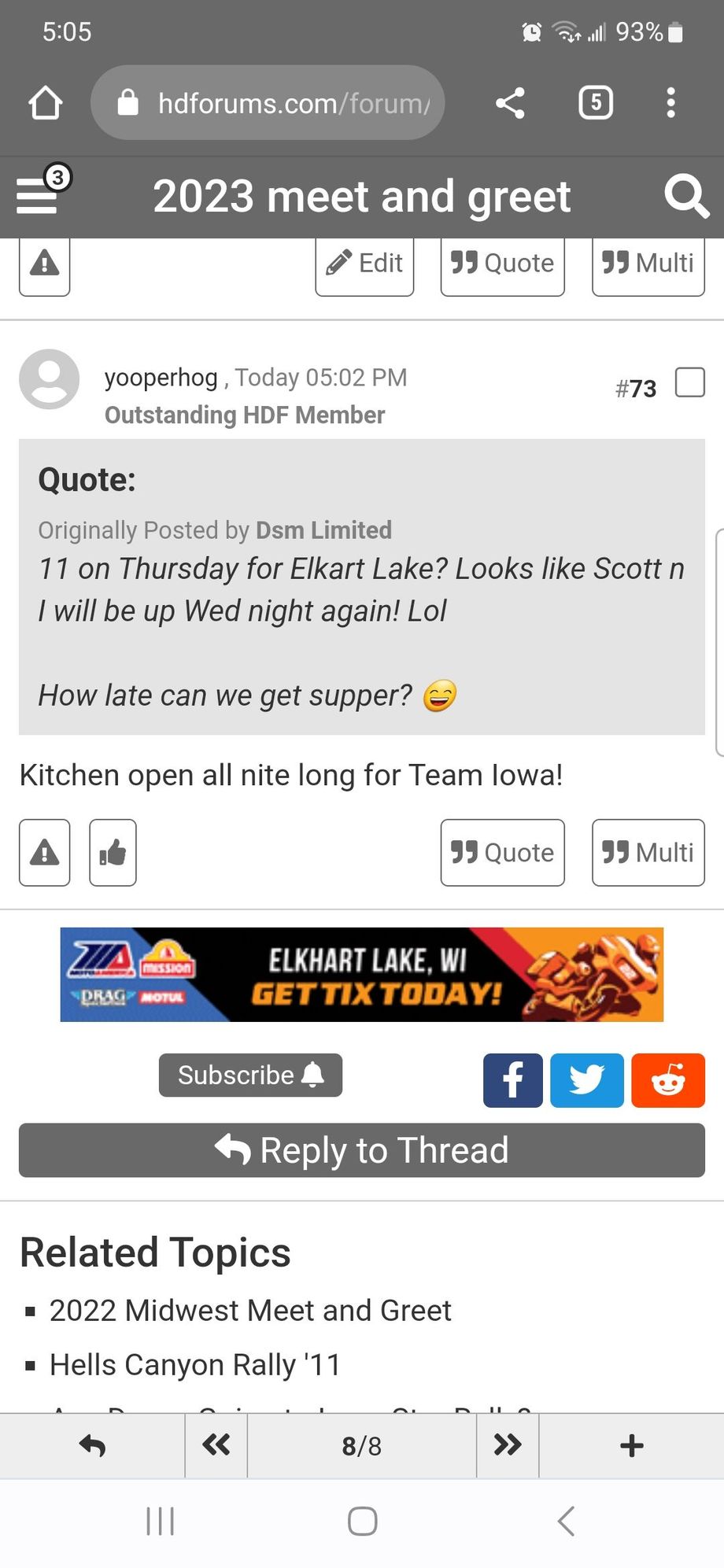Screen dimensions: 724x1568
Task: Open the browser overflow menu
Action: pos(670,103)
